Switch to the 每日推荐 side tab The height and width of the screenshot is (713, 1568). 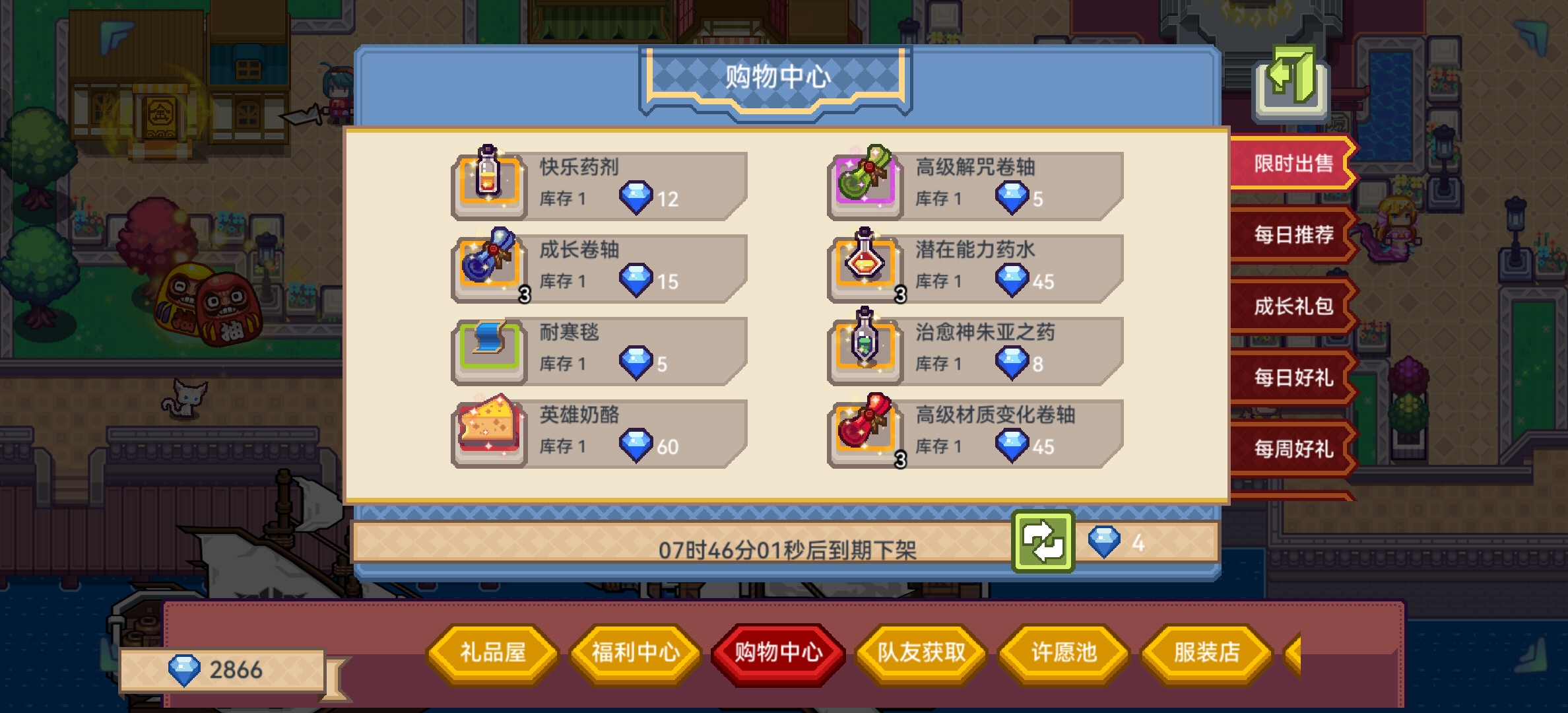[1293, 235]
